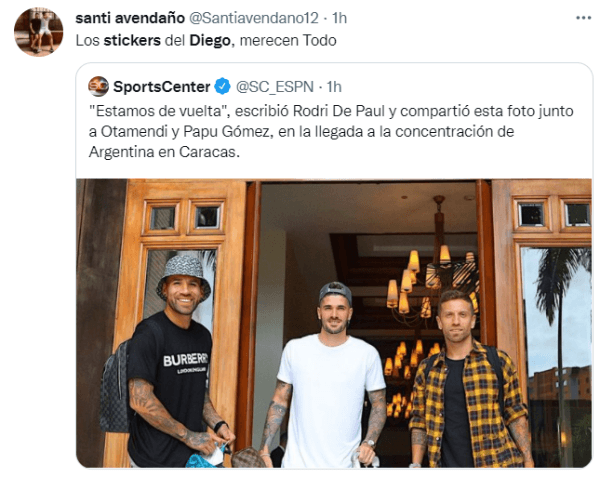
Task: Open santi avendaño's profile picture
Action: coord(39,32)
